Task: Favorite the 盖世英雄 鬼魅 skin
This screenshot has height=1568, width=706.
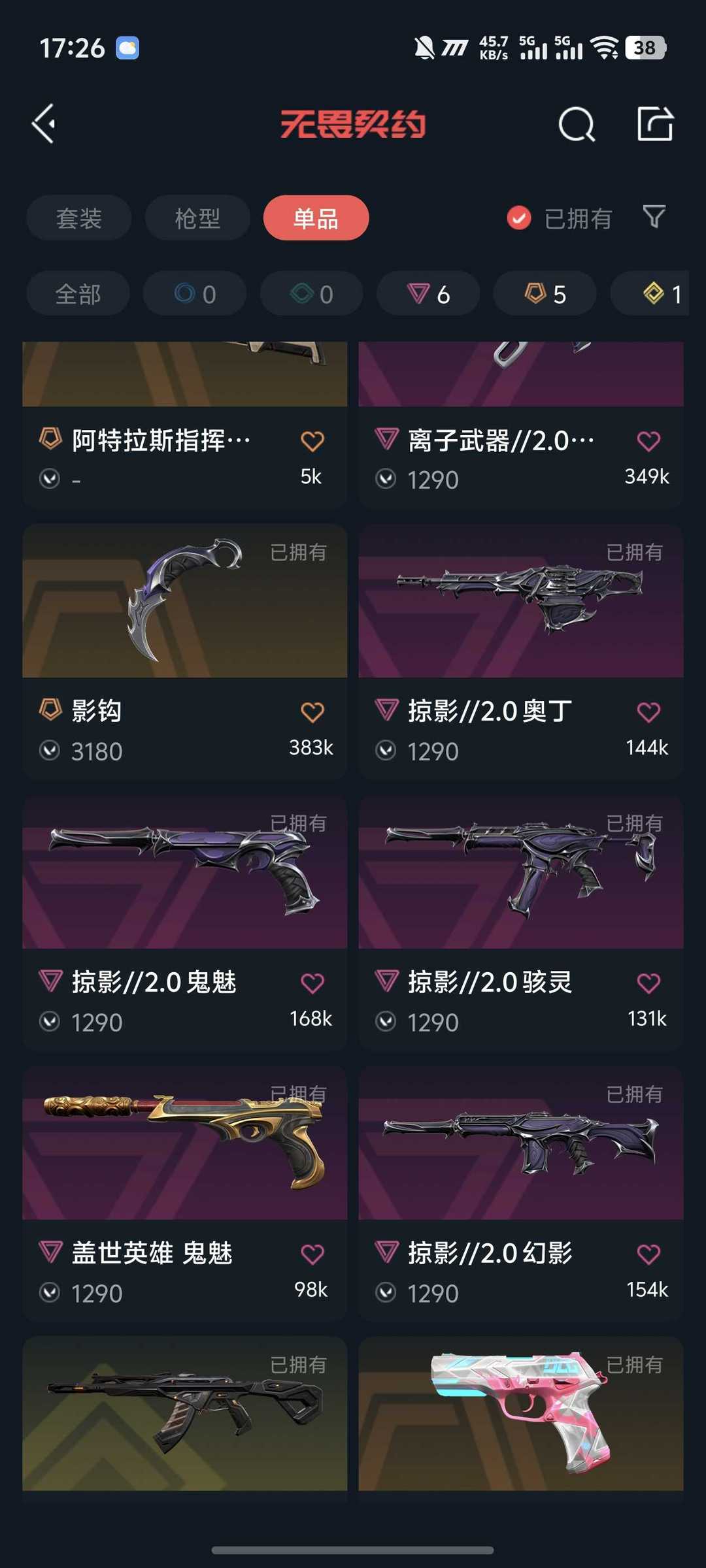Action: click(312, 1254)
